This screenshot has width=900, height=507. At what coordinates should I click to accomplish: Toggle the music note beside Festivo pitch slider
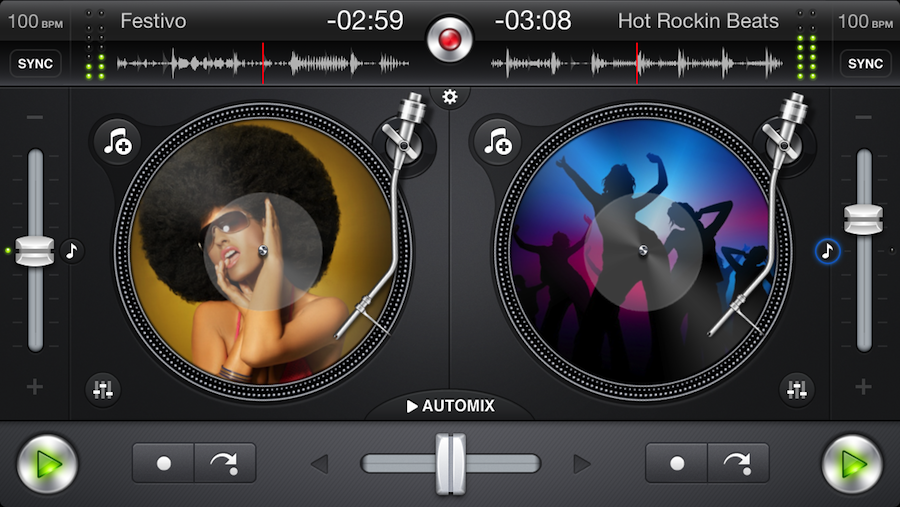71,251
